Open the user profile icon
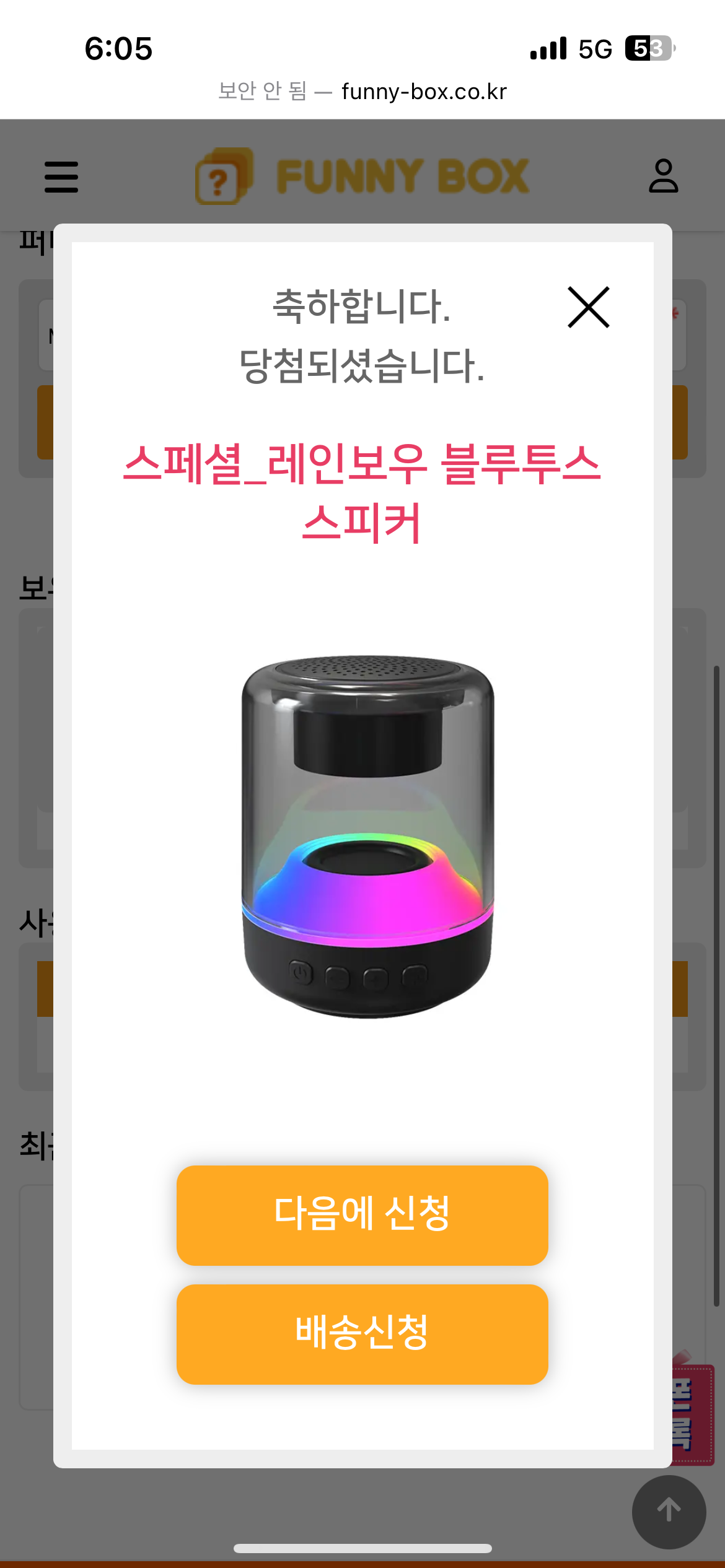The width and height of the screenshot is (725, 1568). 663,176
